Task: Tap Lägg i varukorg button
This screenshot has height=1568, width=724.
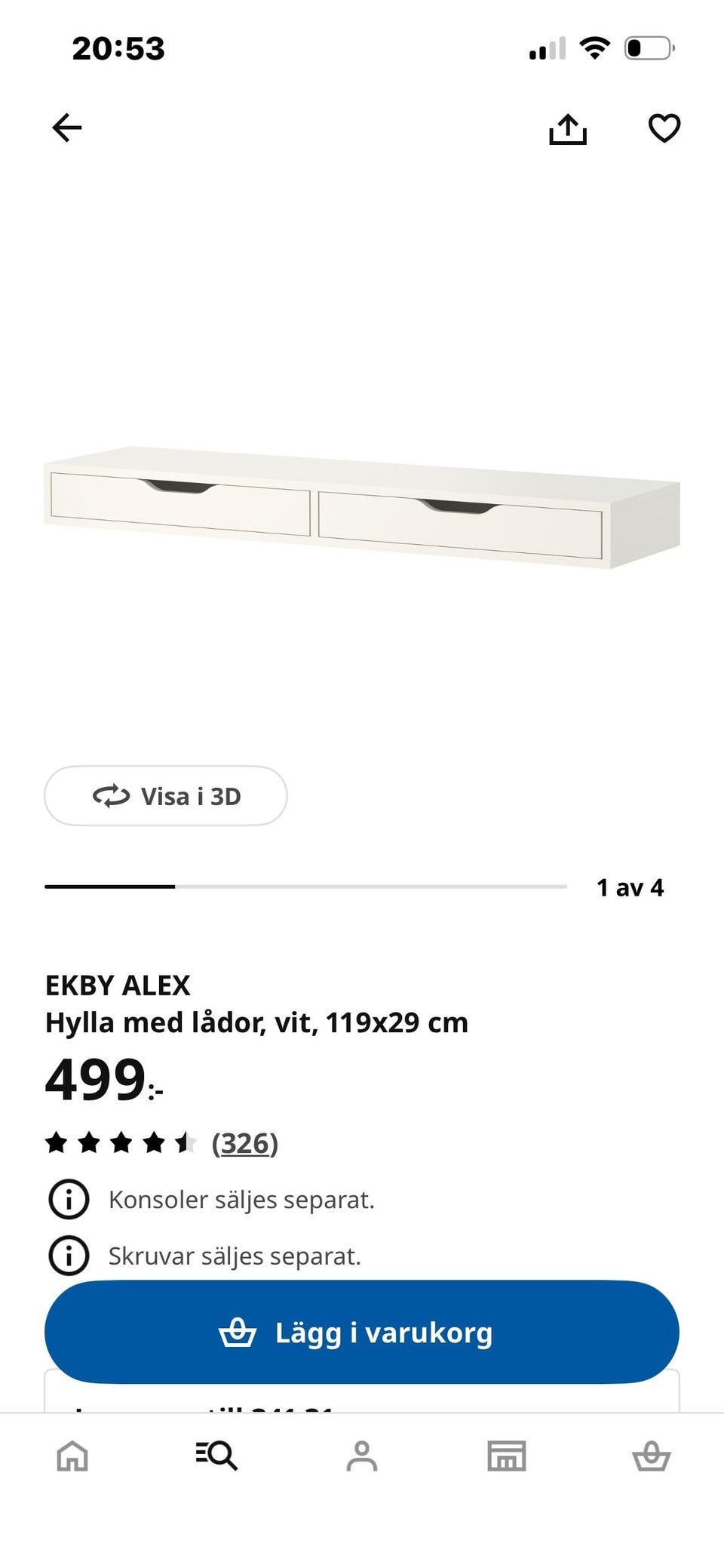Action: [x=362, y=1332]
